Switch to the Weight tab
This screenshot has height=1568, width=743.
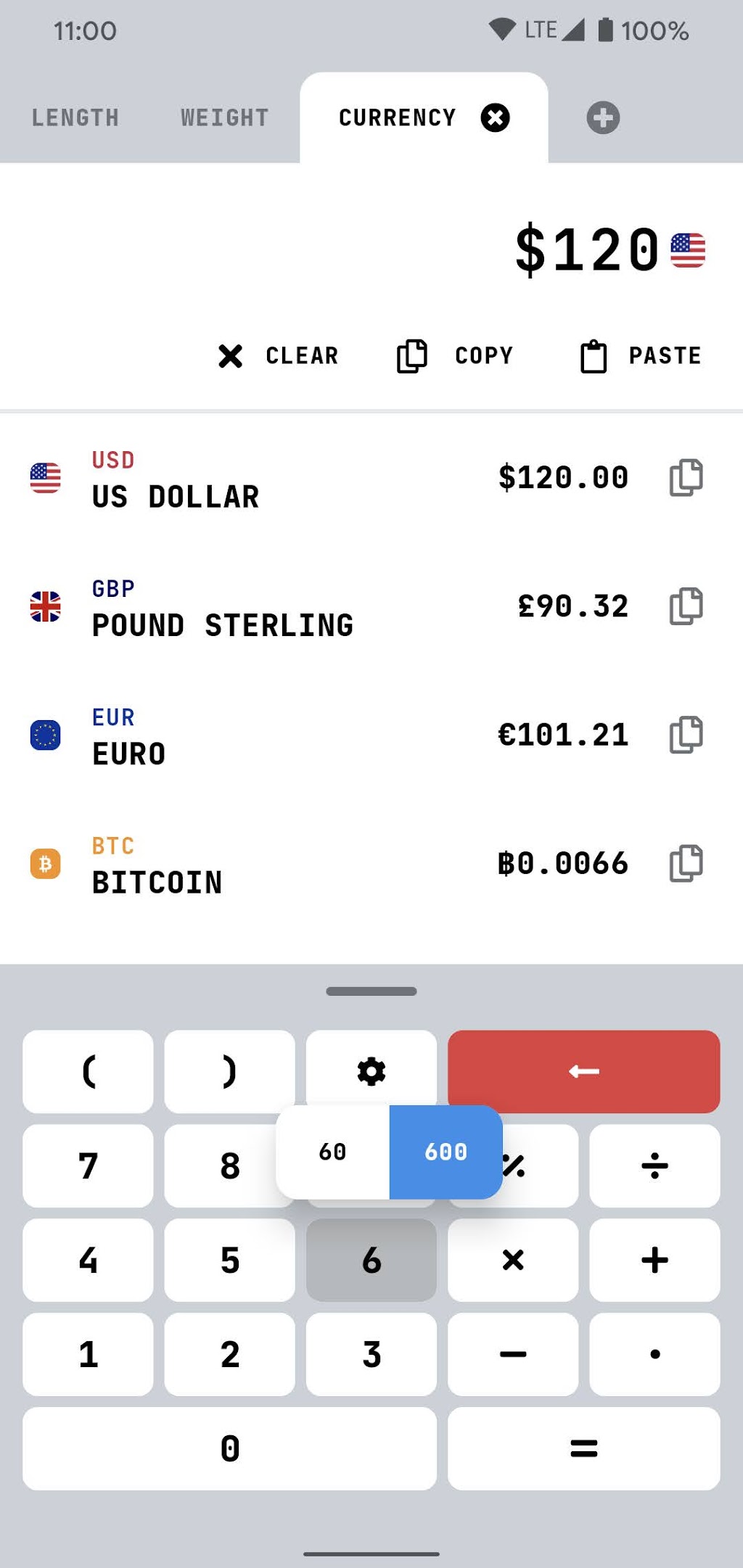pyautogui.click(x=224, y=117)
